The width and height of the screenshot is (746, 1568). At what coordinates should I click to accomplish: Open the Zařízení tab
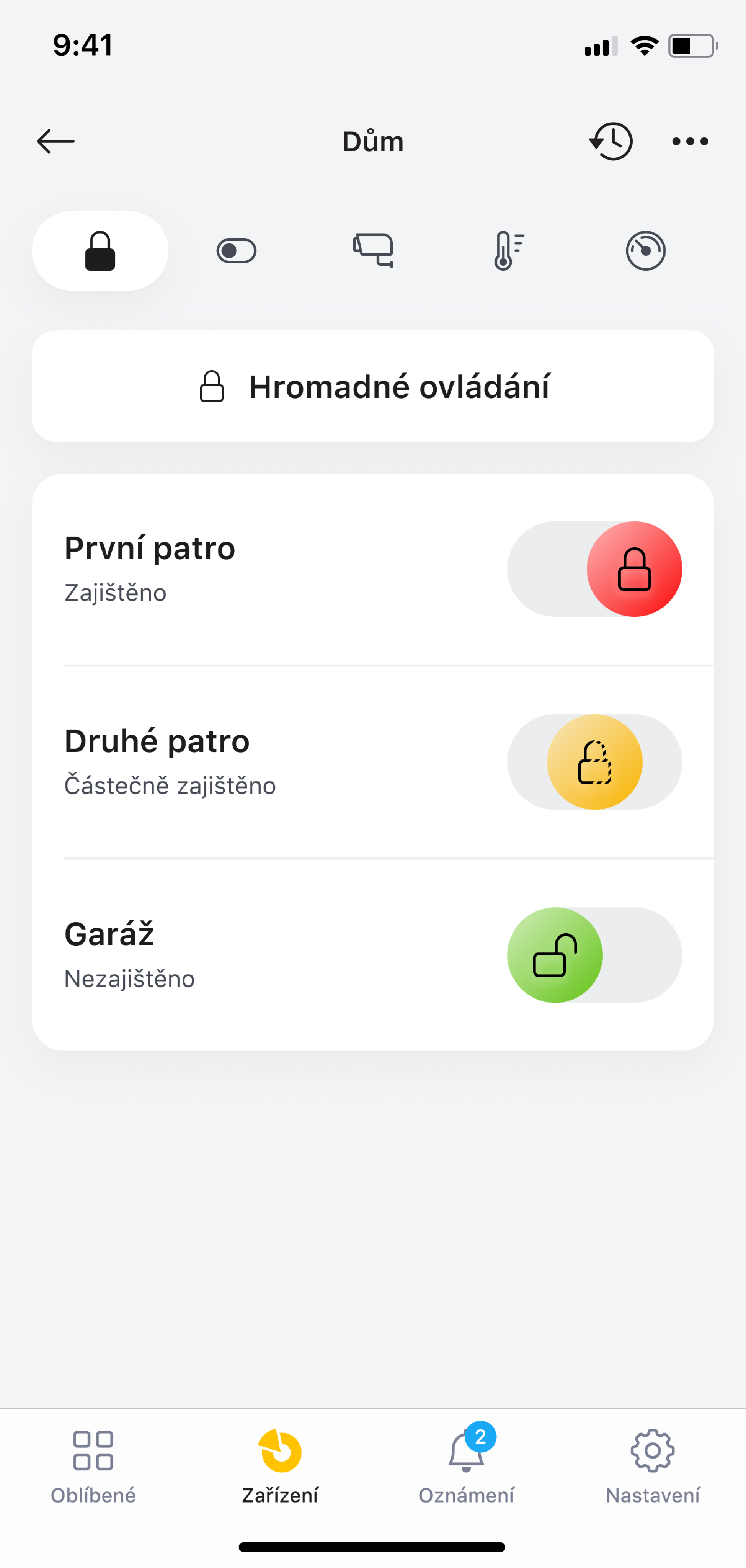pyautogui.click(x=280, y=1467)
